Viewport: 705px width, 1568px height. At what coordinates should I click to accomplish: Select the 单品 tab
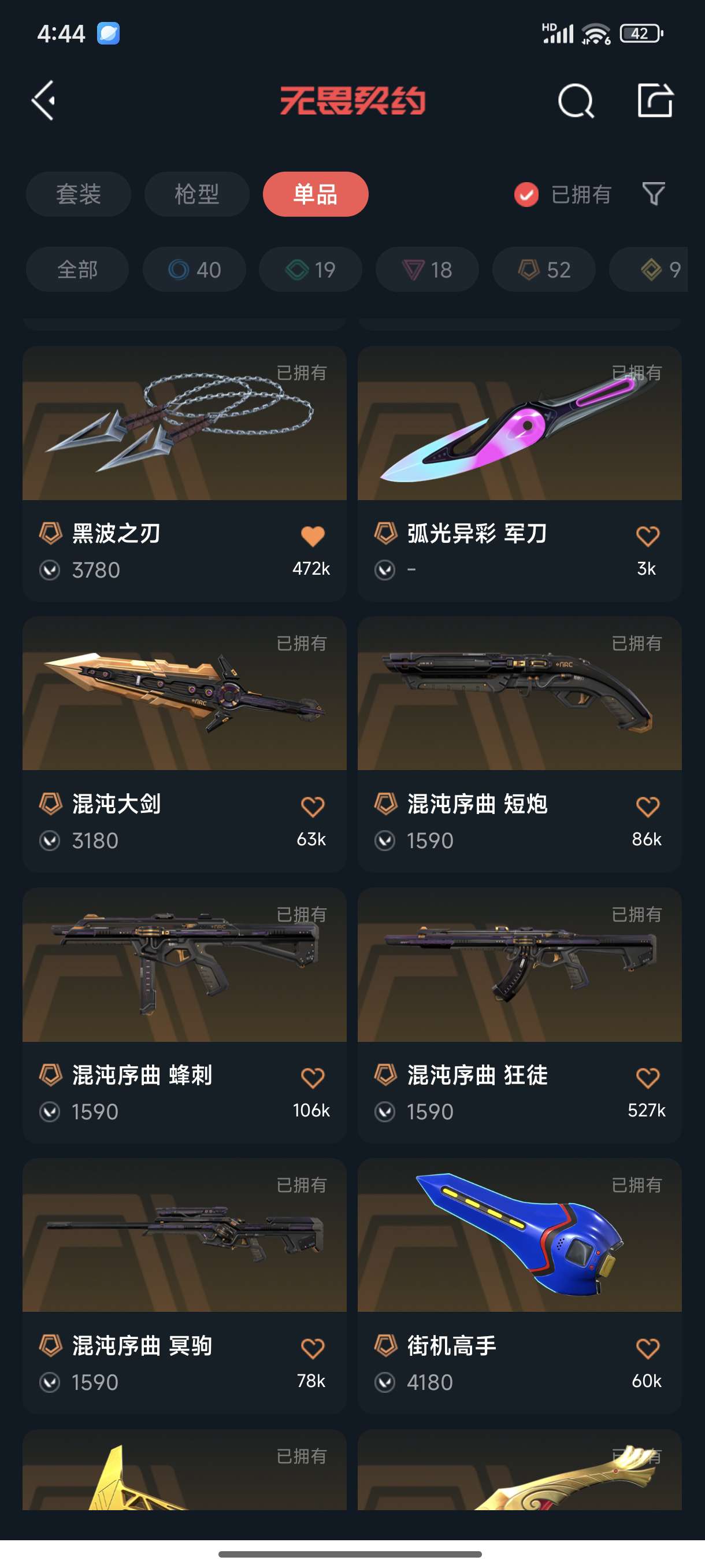[x=316, y=194]
